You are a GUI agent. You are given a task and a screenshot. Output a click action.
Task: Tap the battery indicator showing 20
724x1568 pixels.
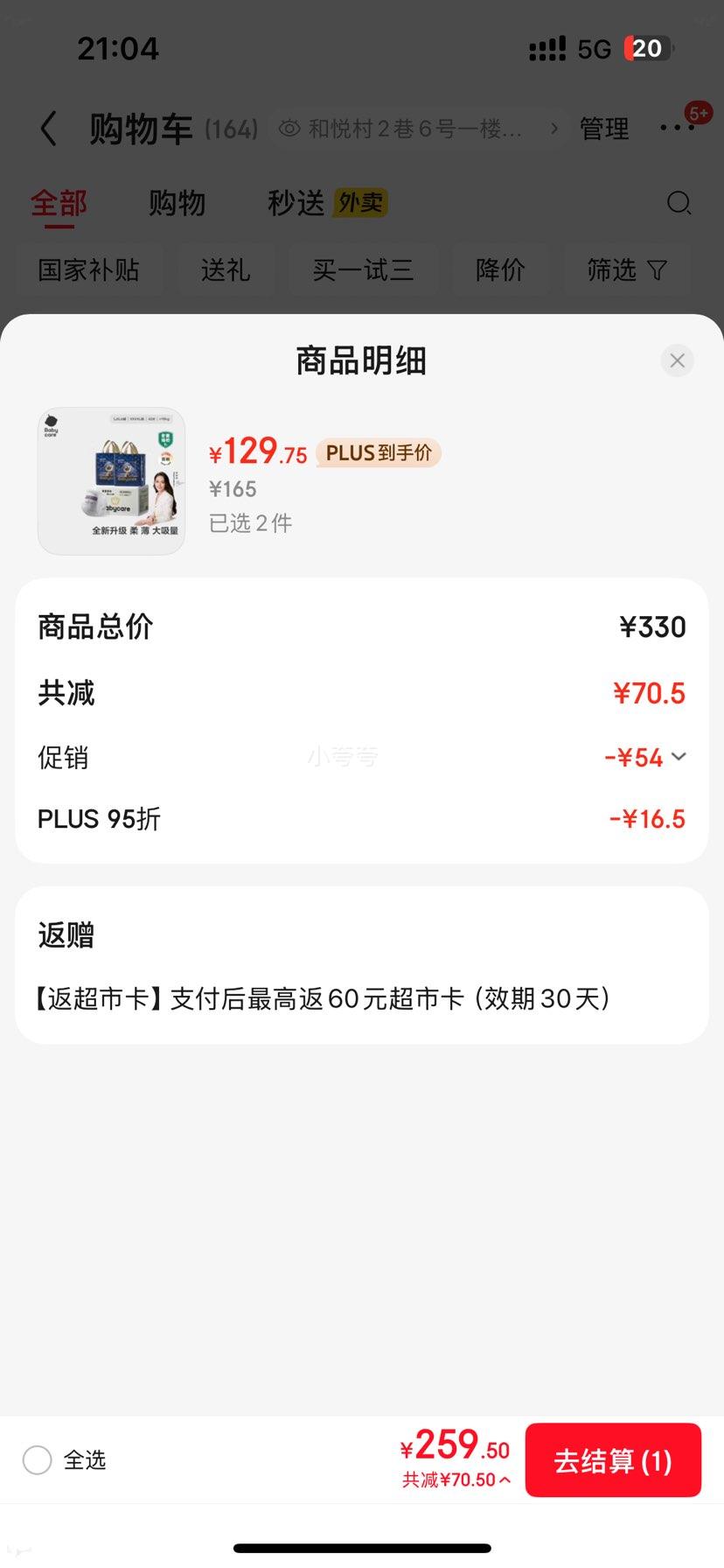648,48
